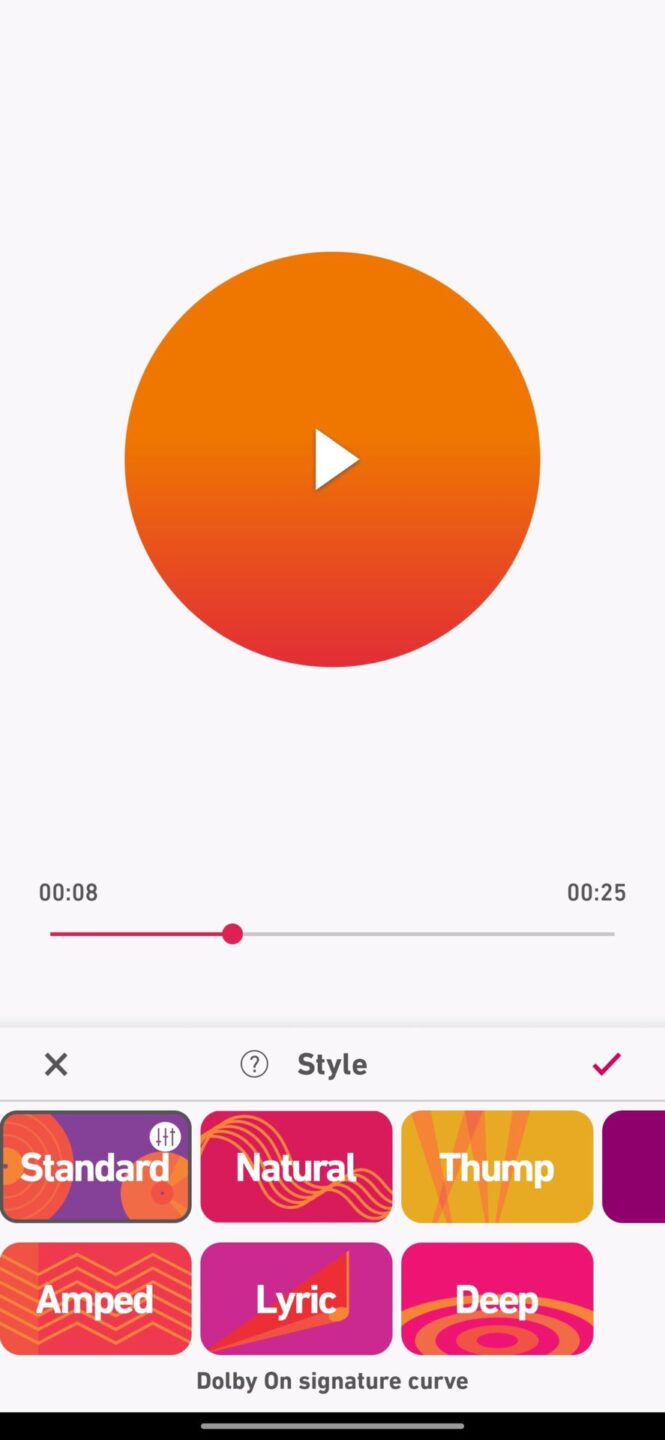Confirm the selected style

pos(606,1064)
